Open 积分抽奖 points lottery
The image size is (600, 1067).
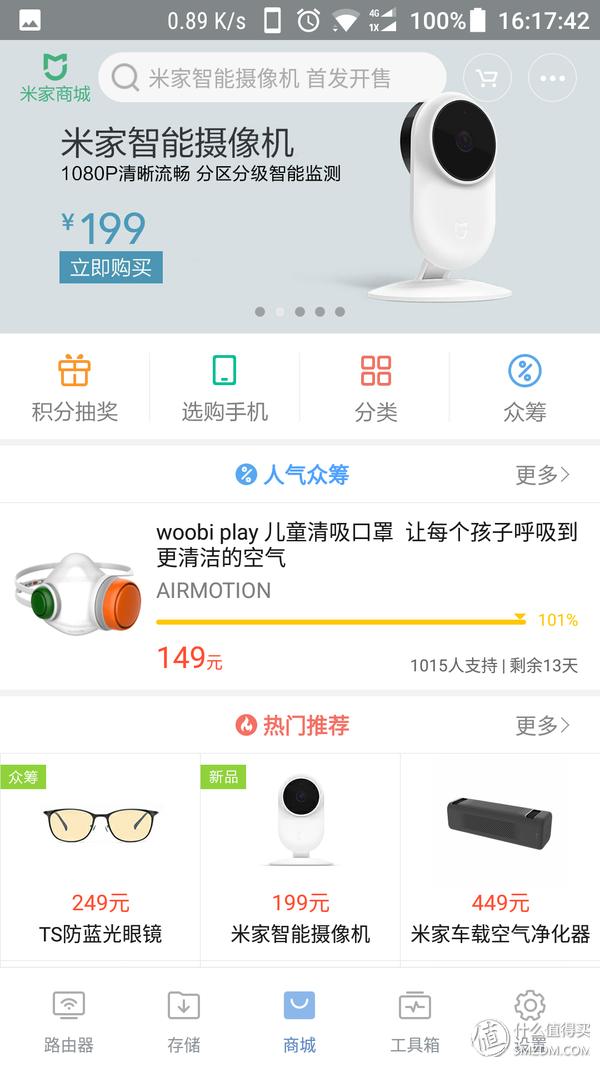click(x=75, y=388)
